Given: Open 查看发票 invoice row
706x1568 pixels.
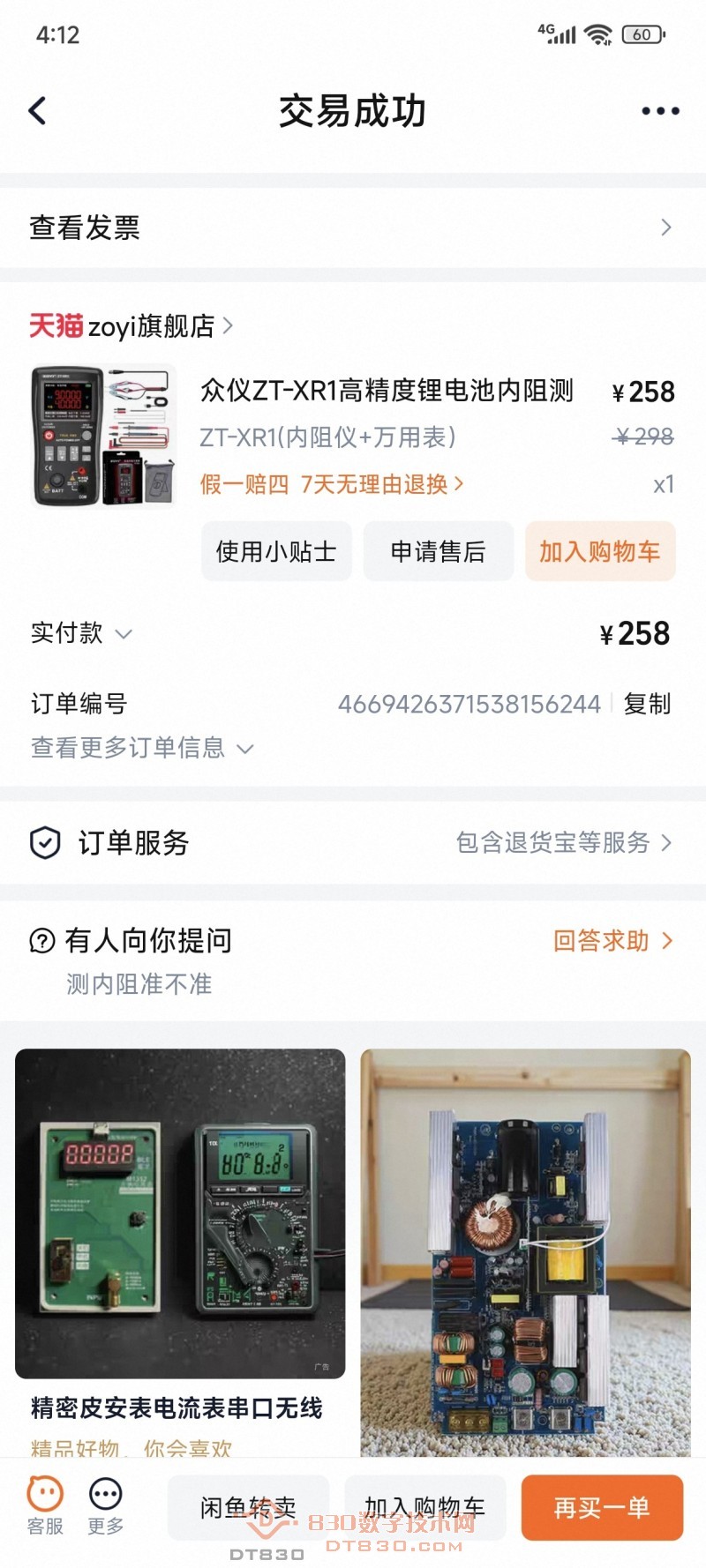Looking at the screenshot, I should 353,228.
